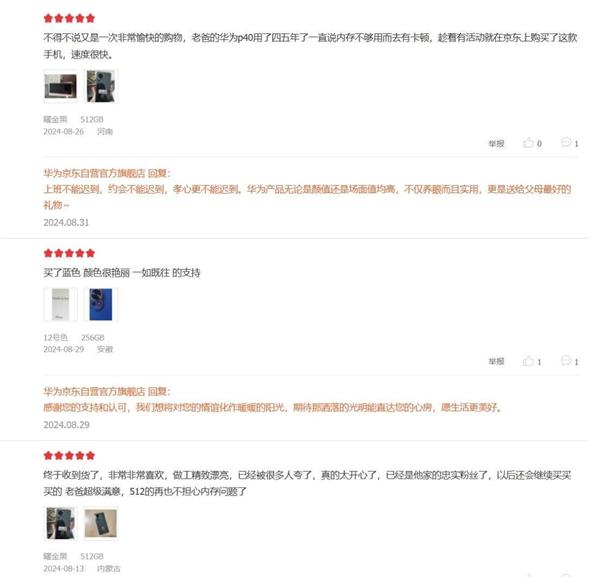Open first photo in 内蒙古 reviewer's post
Screen dimensions: 600x577
click(60, 523)
